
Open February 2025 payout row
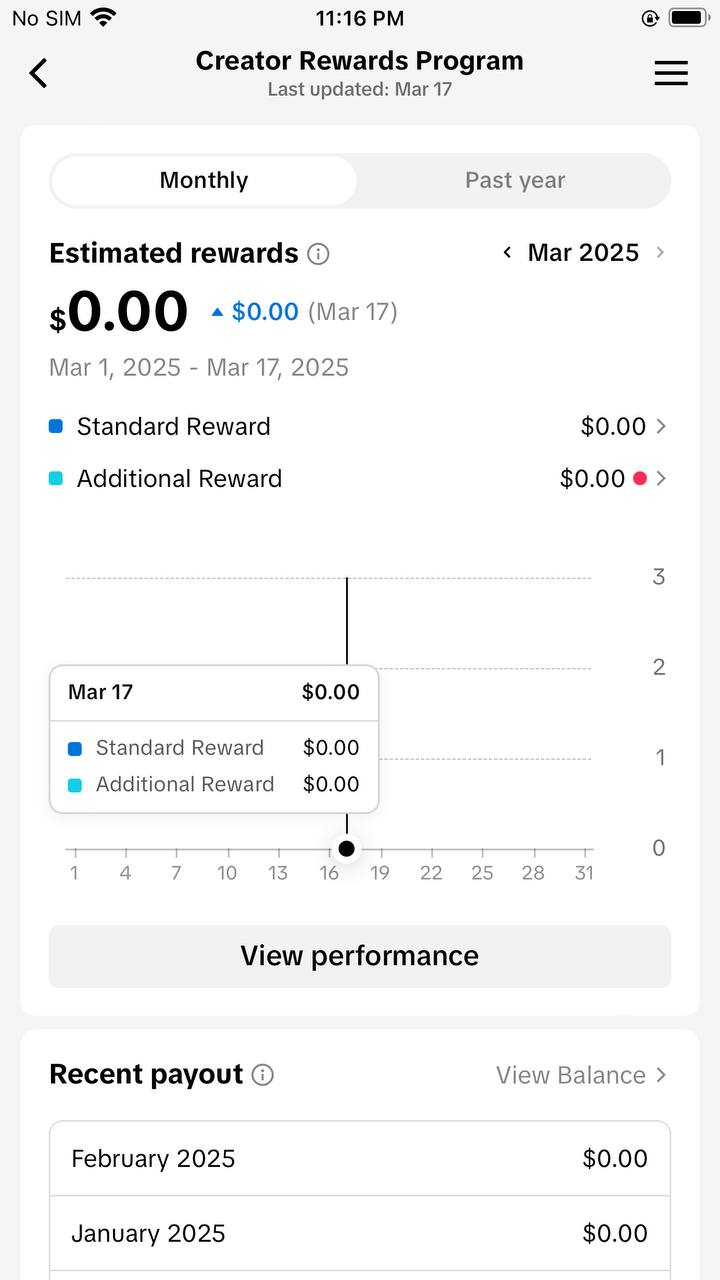(360, 1159)
